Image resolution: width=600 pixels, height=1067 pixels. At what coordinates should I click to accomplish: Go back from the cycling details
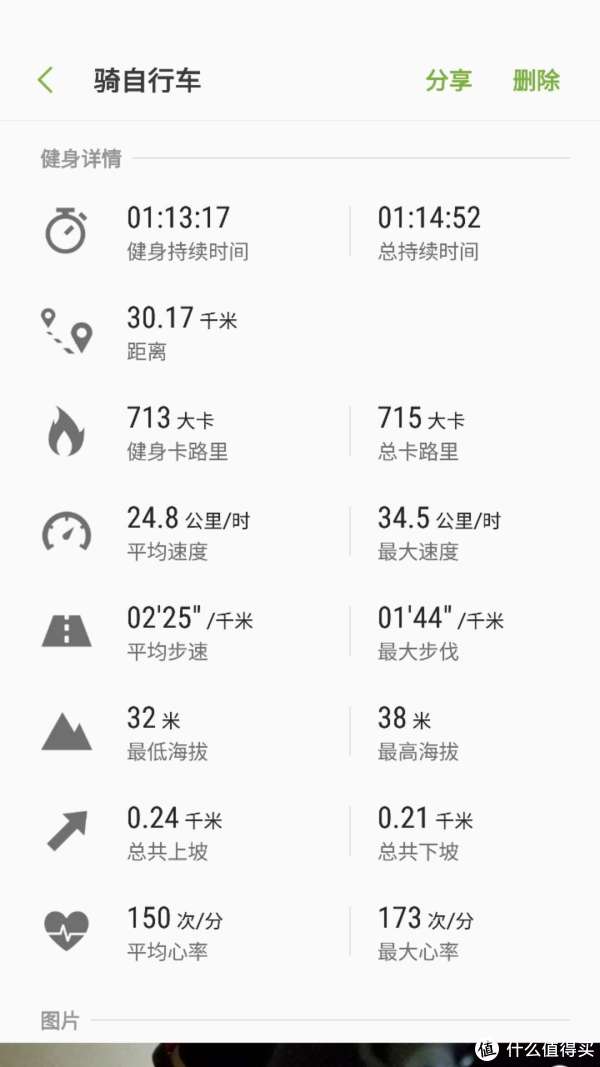[45, 80]
